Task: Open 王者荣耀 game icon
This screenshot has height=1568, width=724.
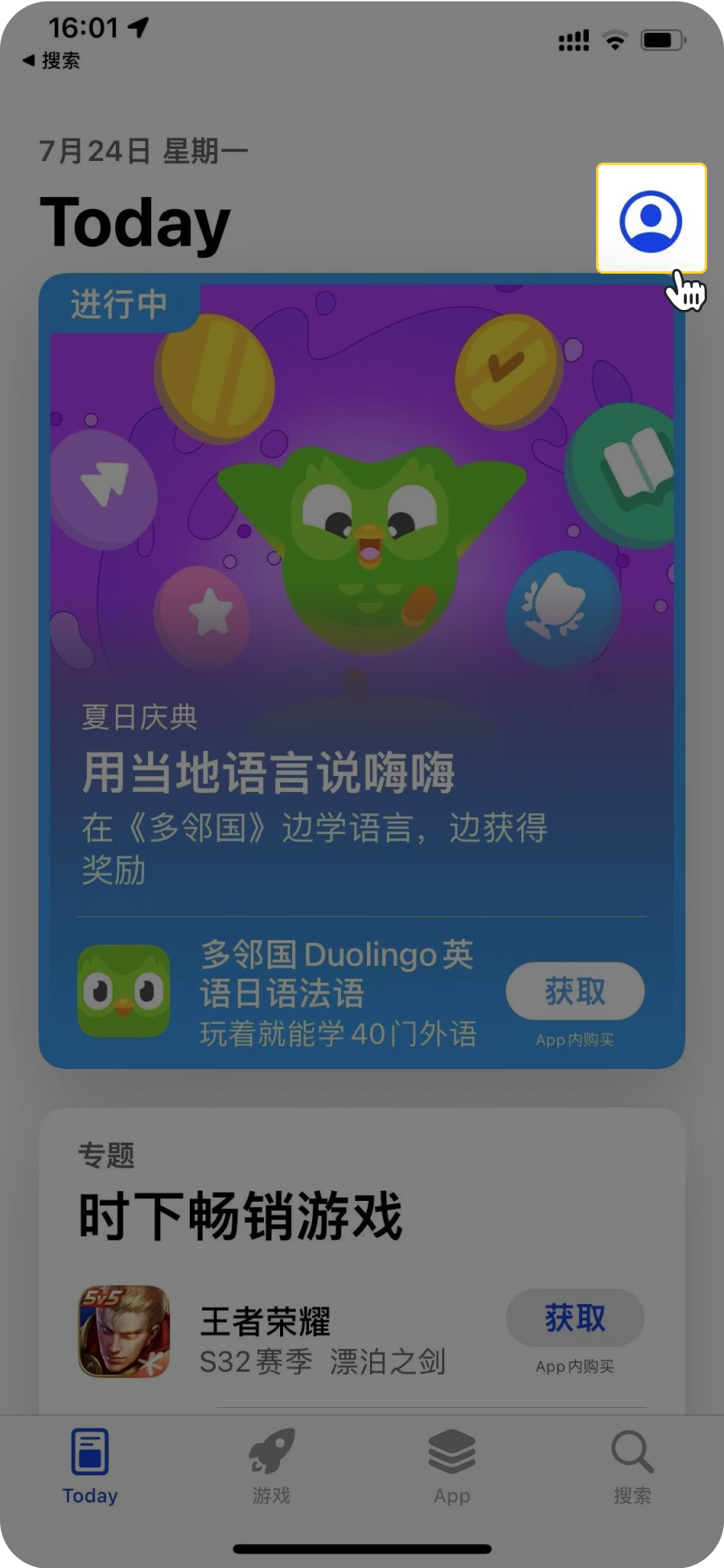Action: pos(125,1328)
